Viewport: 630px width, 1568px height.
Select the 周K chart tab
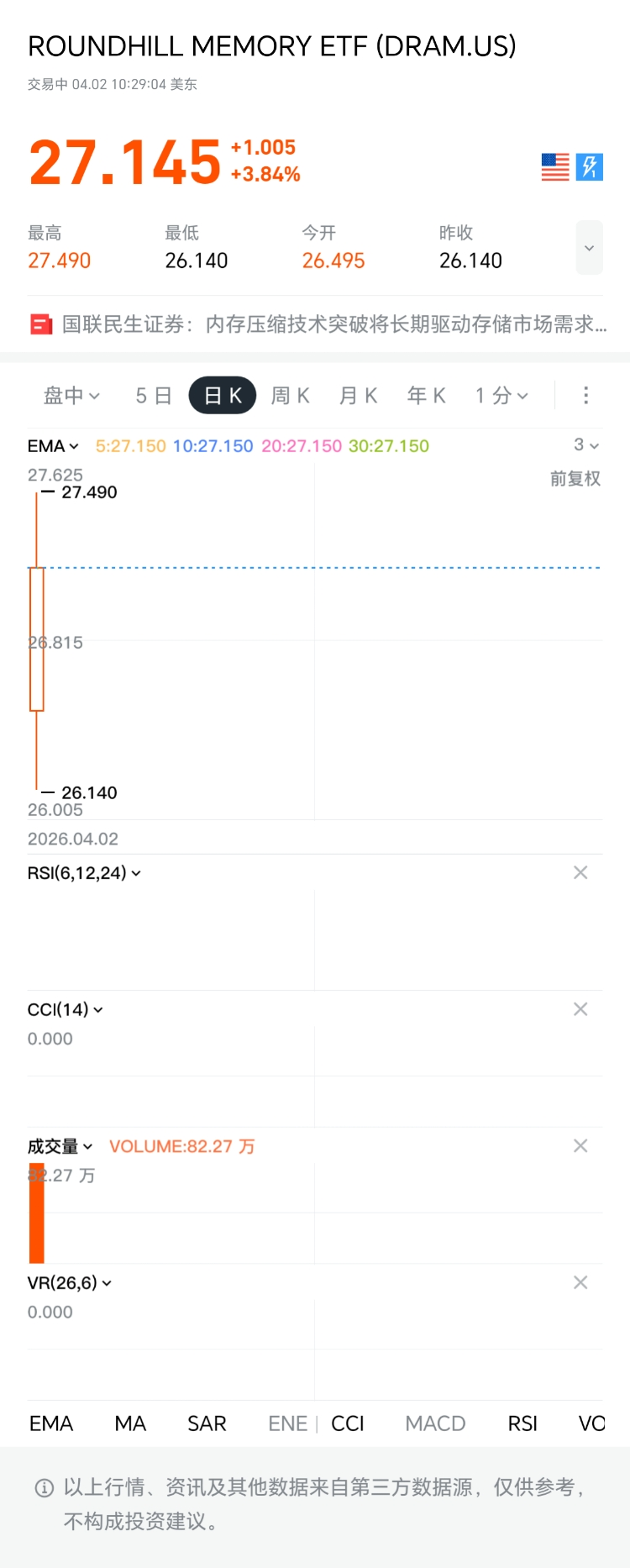click(290, 396)
